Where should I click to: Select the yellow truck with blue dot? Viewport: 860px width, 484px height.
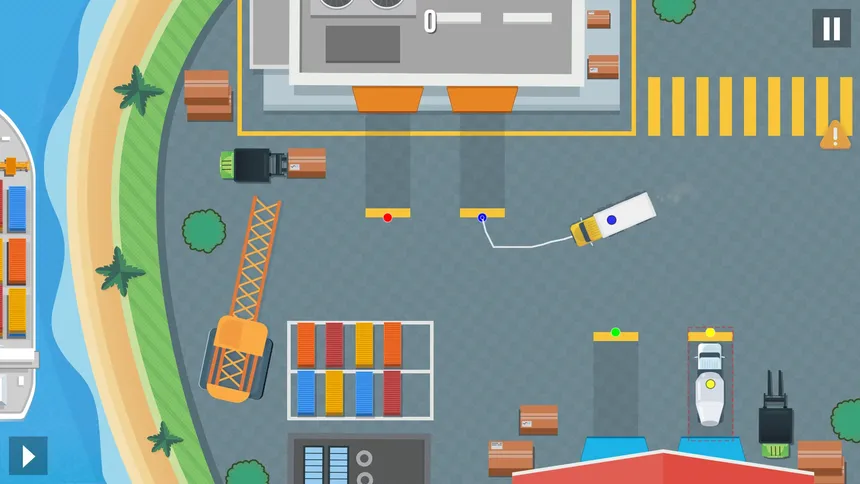612,219
